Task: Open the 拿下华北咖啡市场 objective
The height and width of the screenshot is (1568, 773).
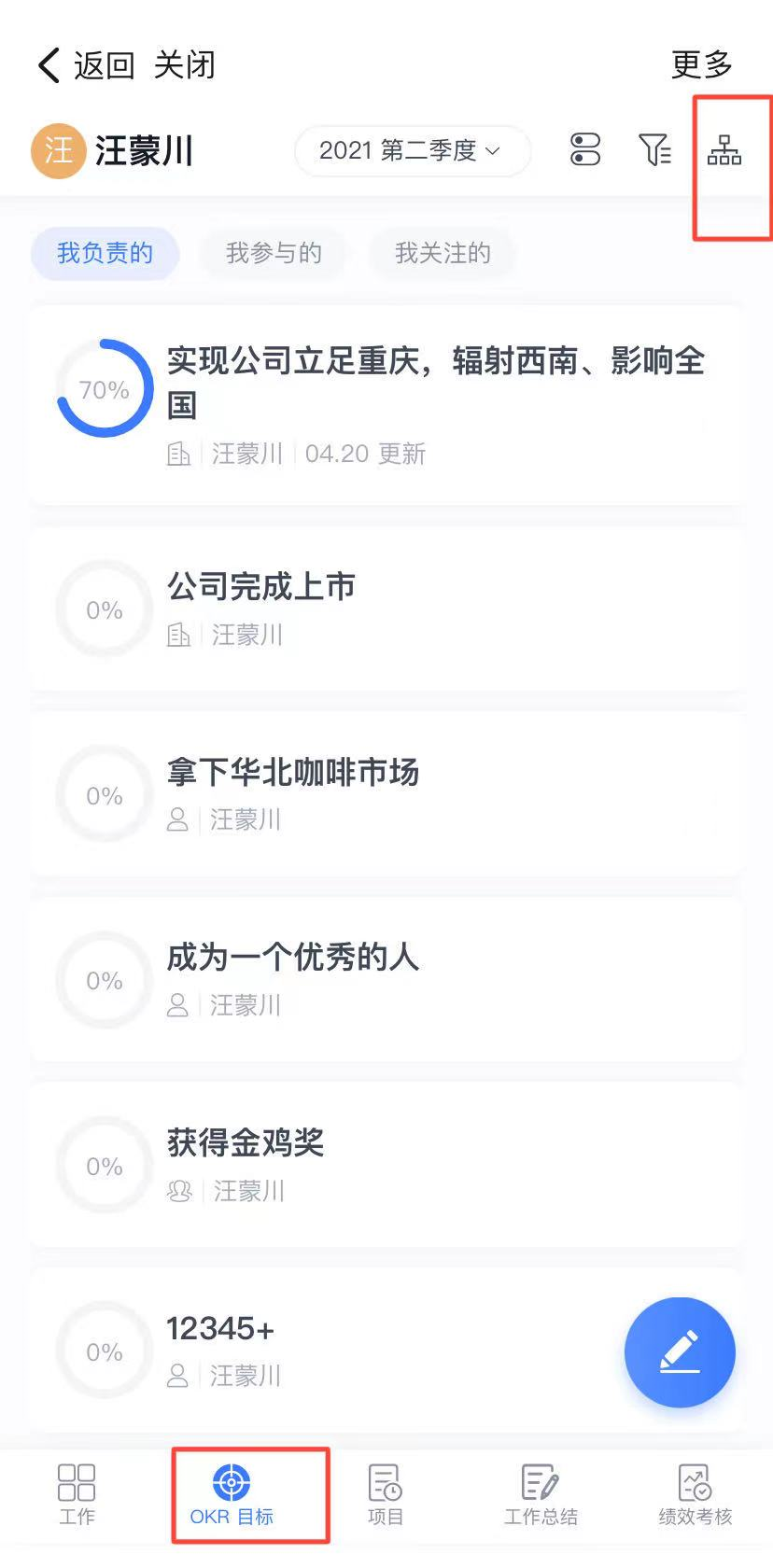Action: (x=386, y=794)
